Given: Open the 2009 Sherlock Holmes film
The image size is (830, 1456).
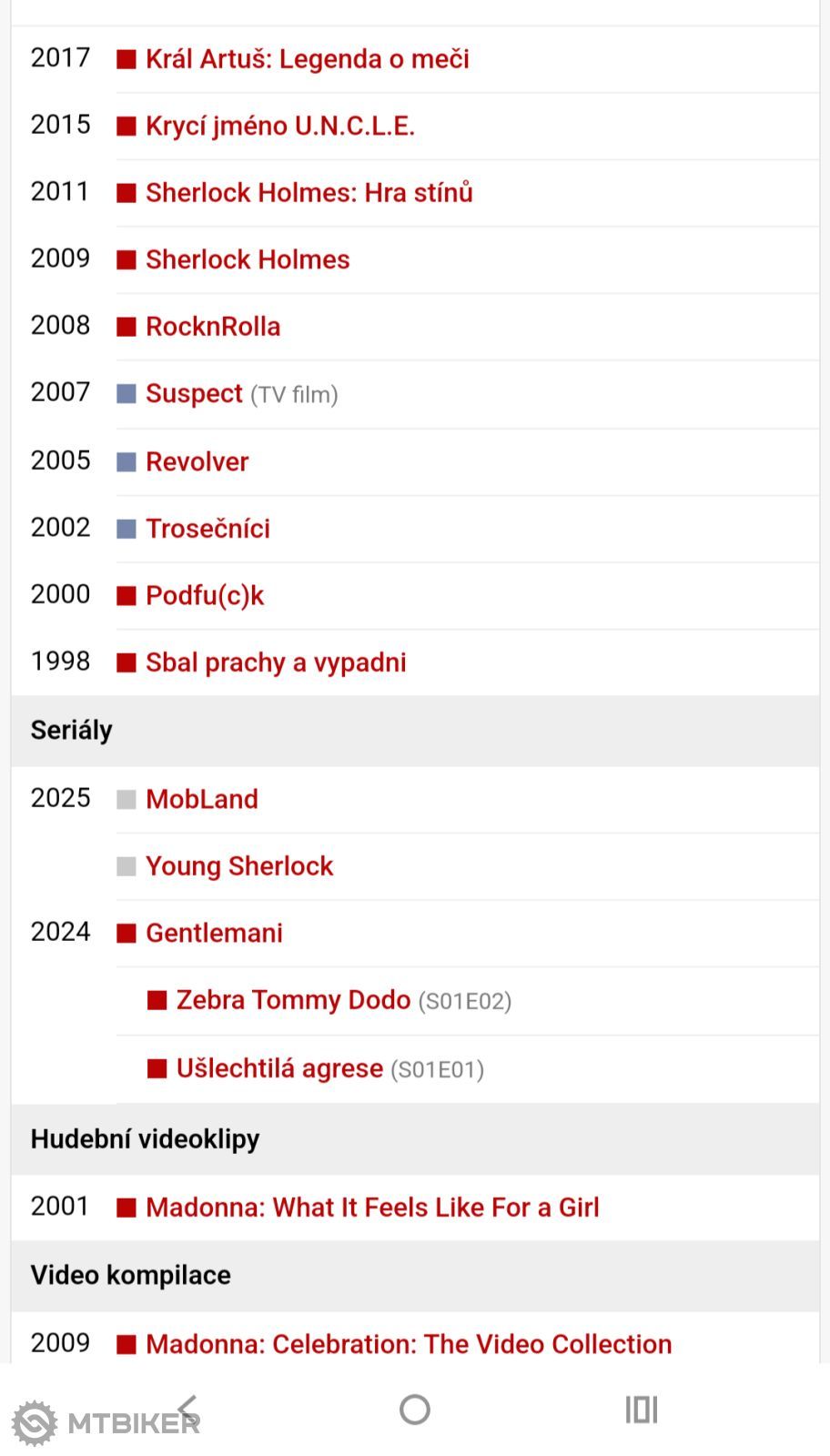Looking at the screenshot, I should pos(248,259).
